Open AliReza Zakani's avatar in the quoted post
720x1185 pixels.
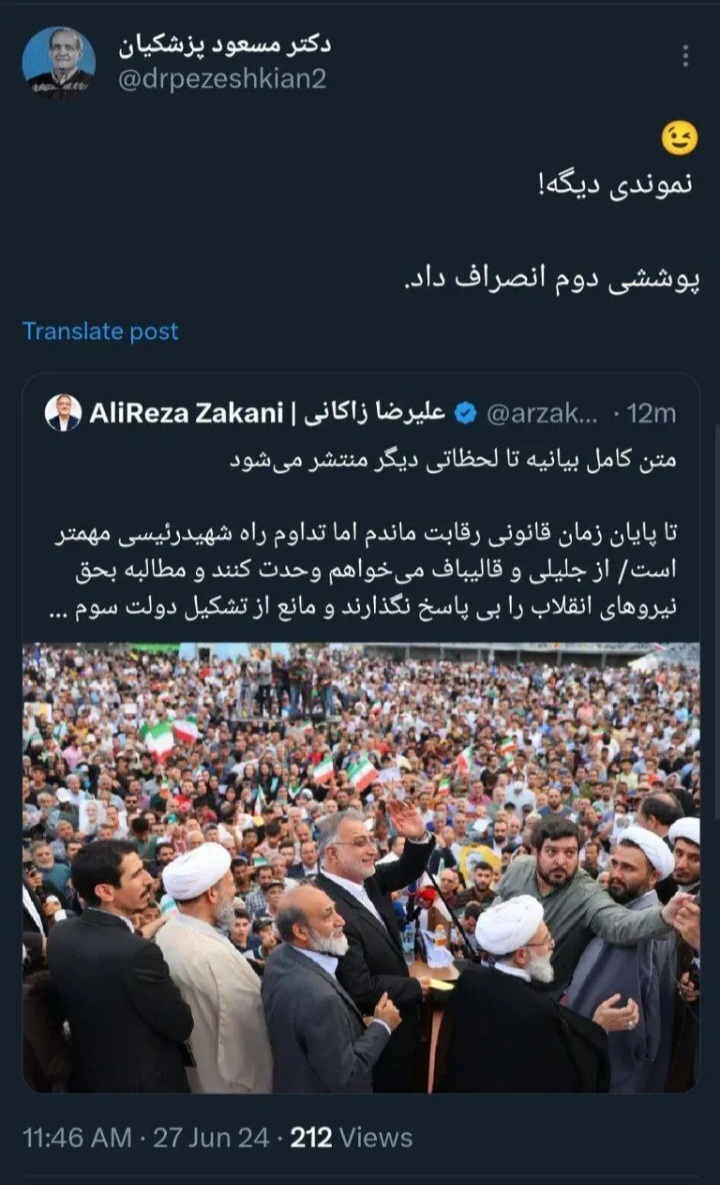pos(63,412)
